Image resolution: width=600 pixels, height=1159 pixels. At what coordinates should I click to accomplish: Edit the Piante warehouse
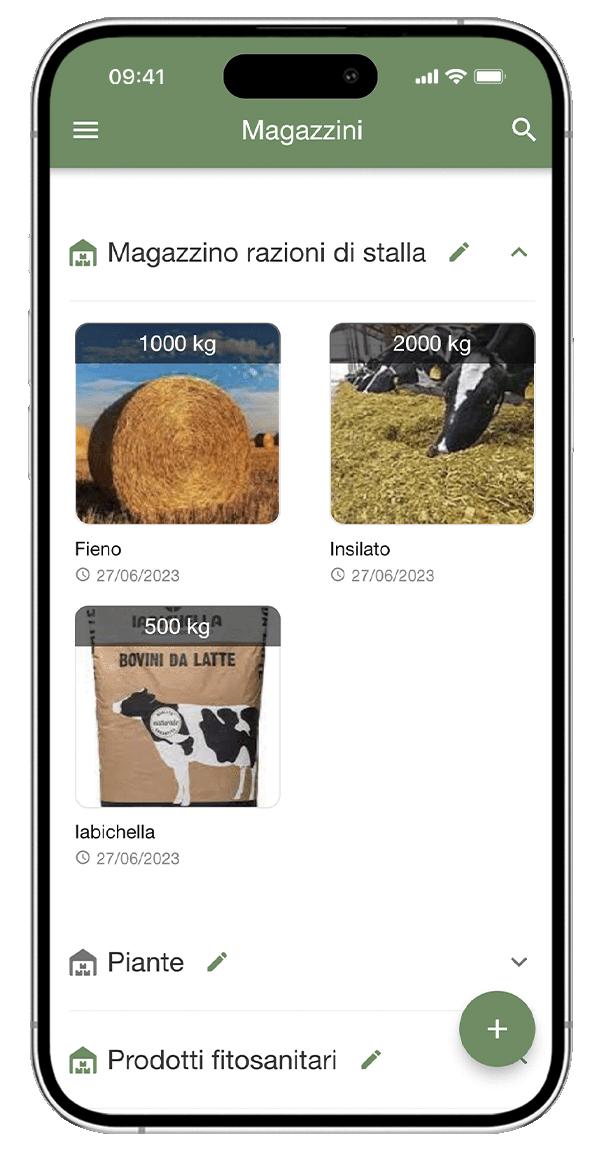pos(217,962)
